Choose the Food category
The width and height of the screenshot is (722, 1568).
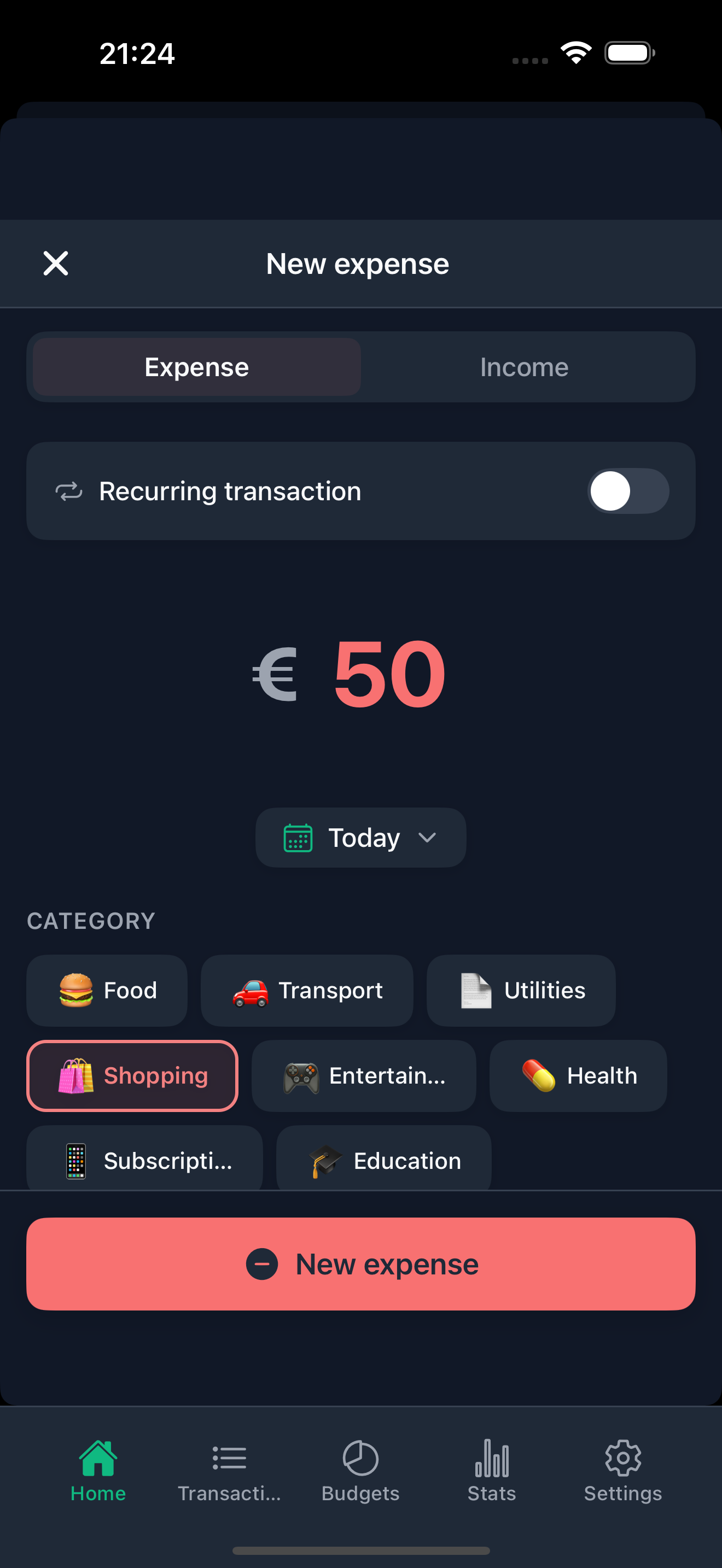107,990
